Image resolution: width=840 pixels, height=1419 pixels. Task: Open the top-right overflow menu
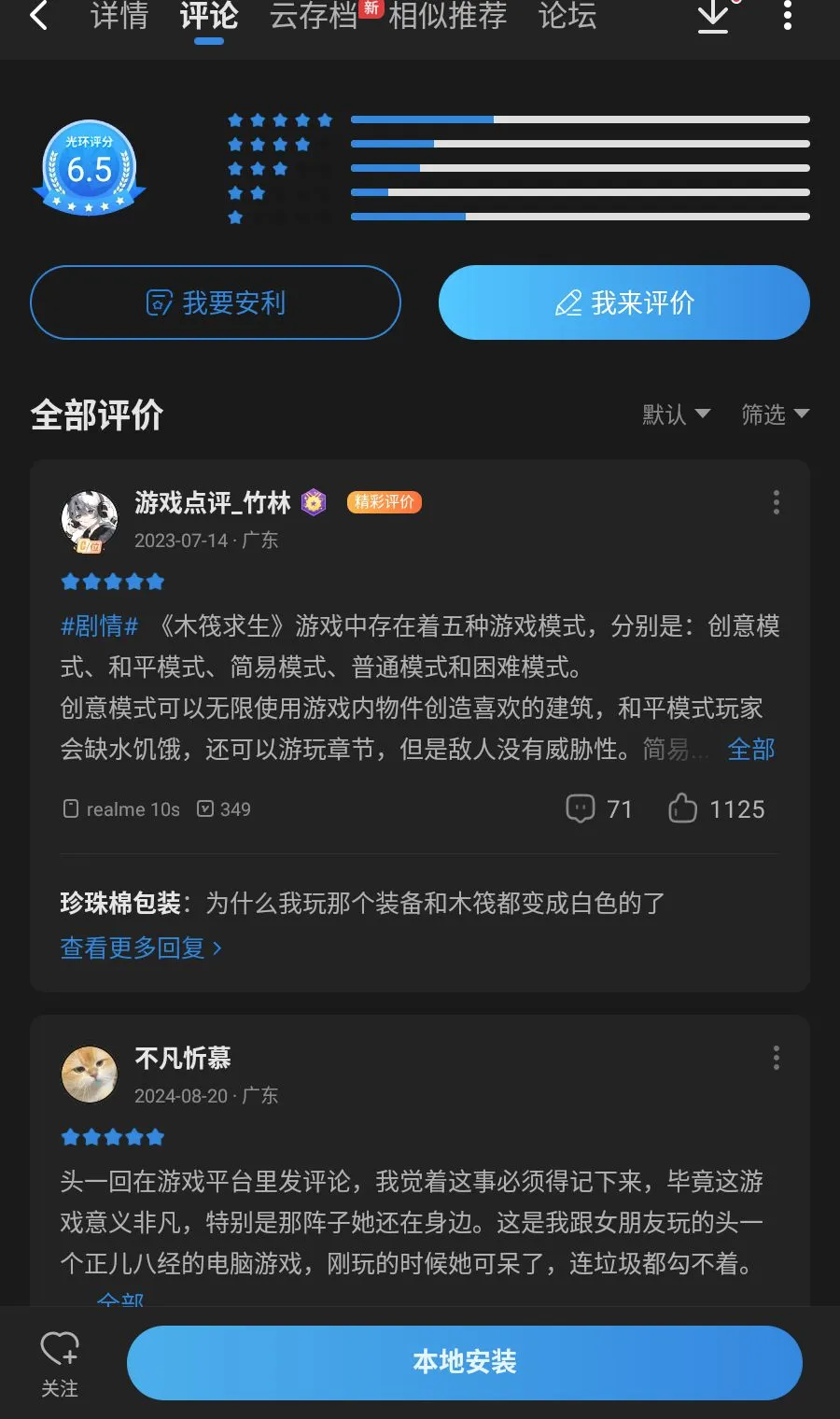788,16
